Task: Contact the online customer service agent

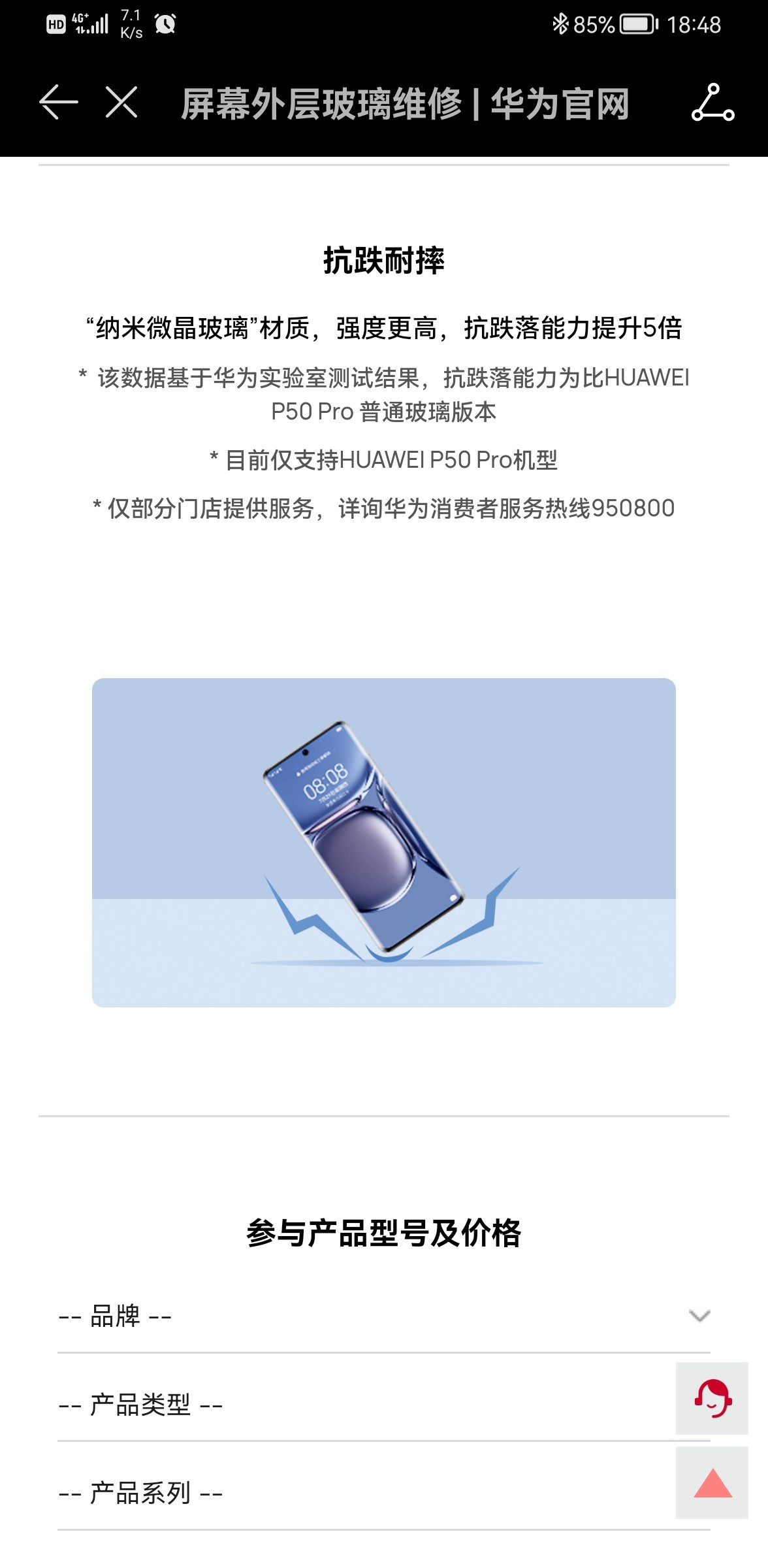Action: 712,1398
